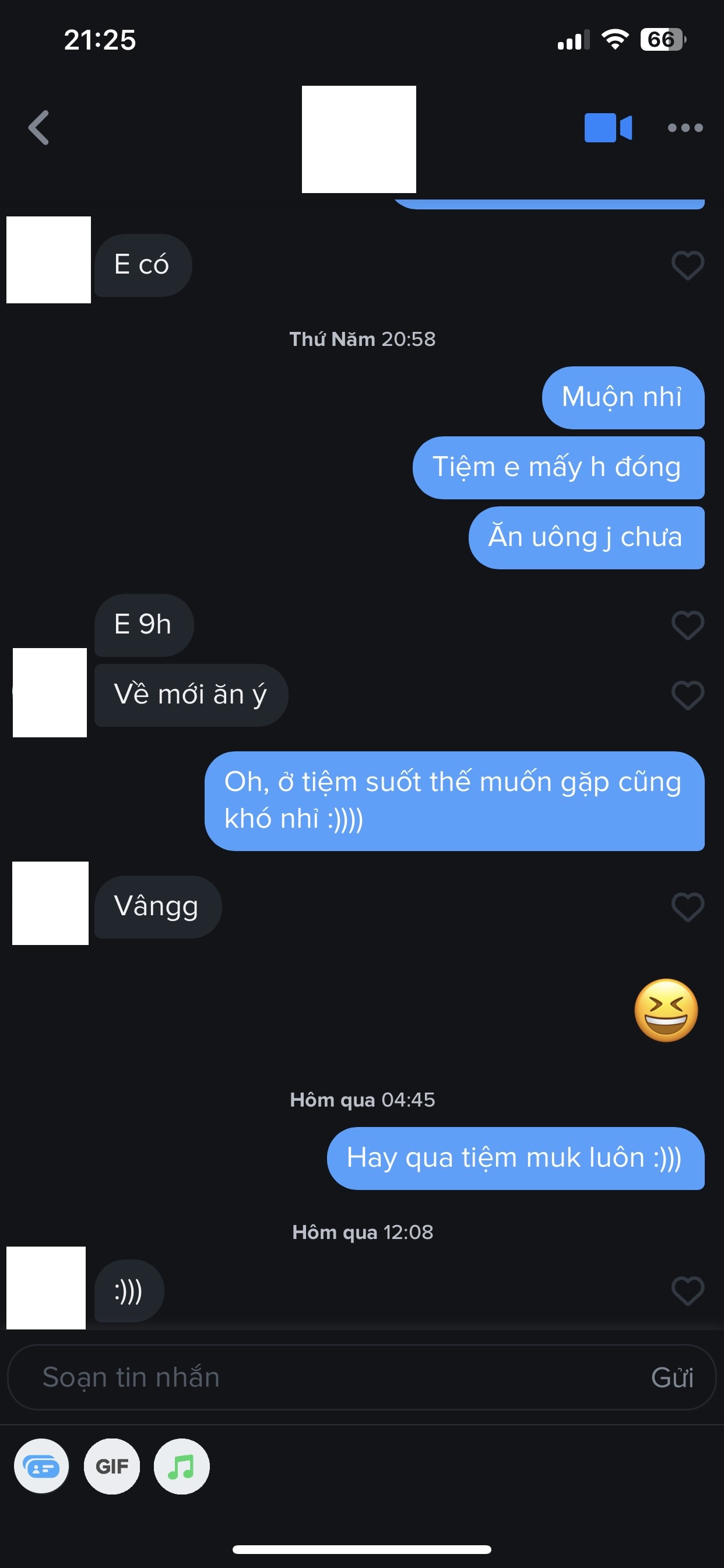This screenshot has width=724, height=1568.
Task: Heart the "Về mới ăn ý" message
Action: (x=687, y=695)
